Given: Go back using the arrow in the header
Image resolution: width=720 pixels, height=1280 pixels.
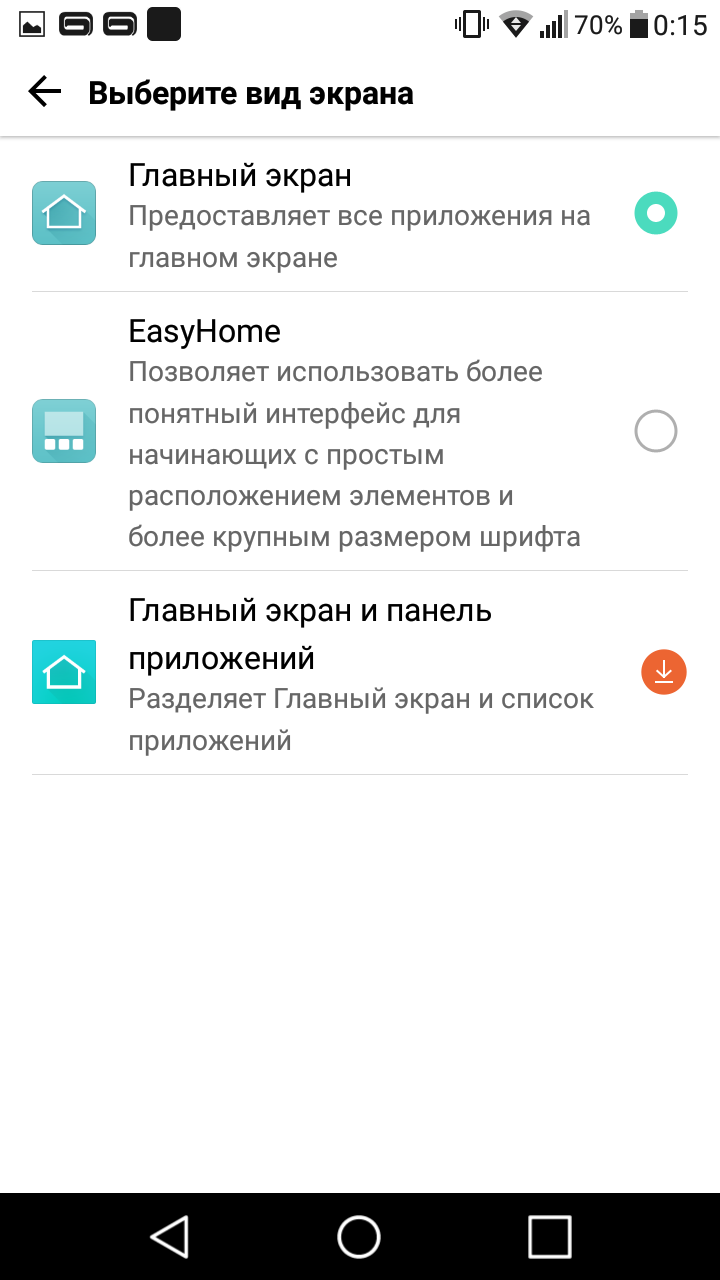Looking at the screenshot, I should tap(45, 93).
